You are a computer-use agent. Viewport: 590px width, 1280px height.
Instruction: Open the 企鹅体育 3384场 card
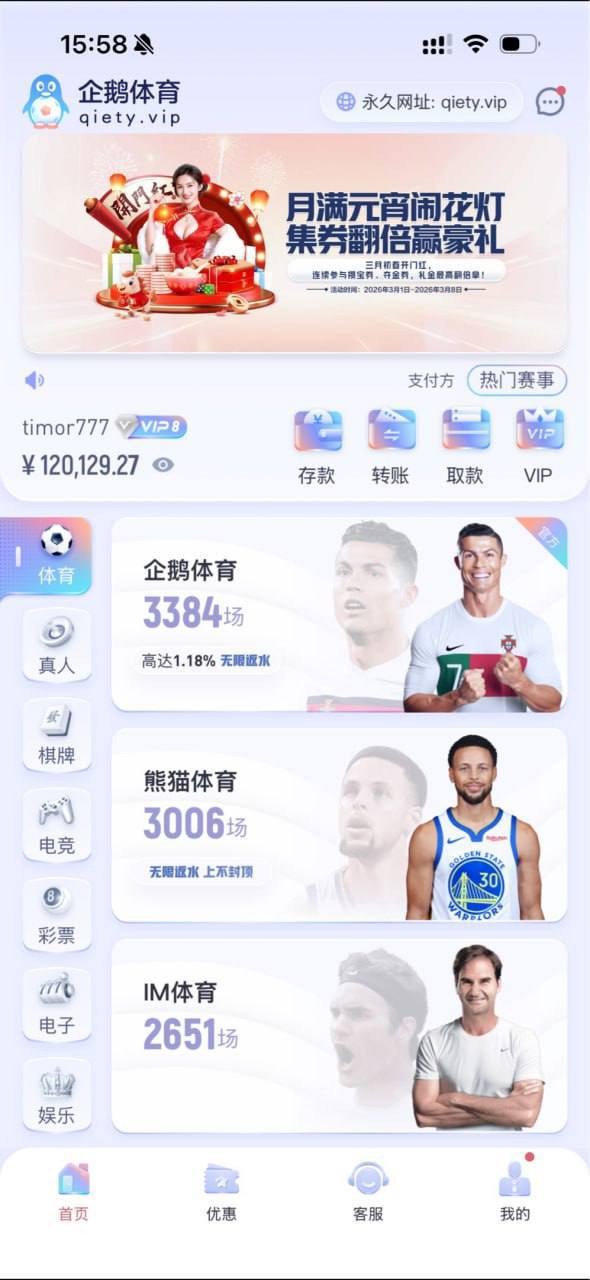coord(339,614)
